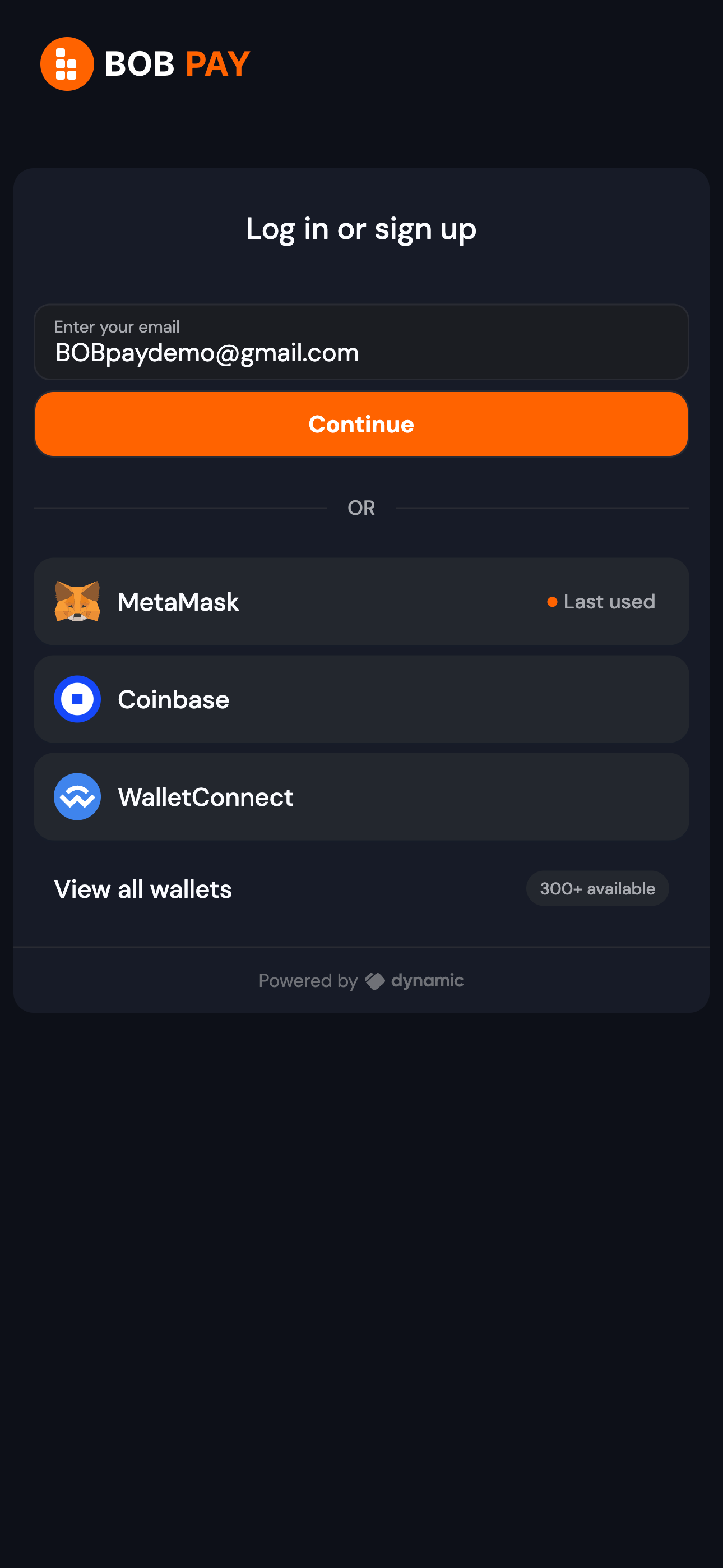Click the orange Last used indicator dot
This screenshot has height=1568, width=723.
click(551, 601)
